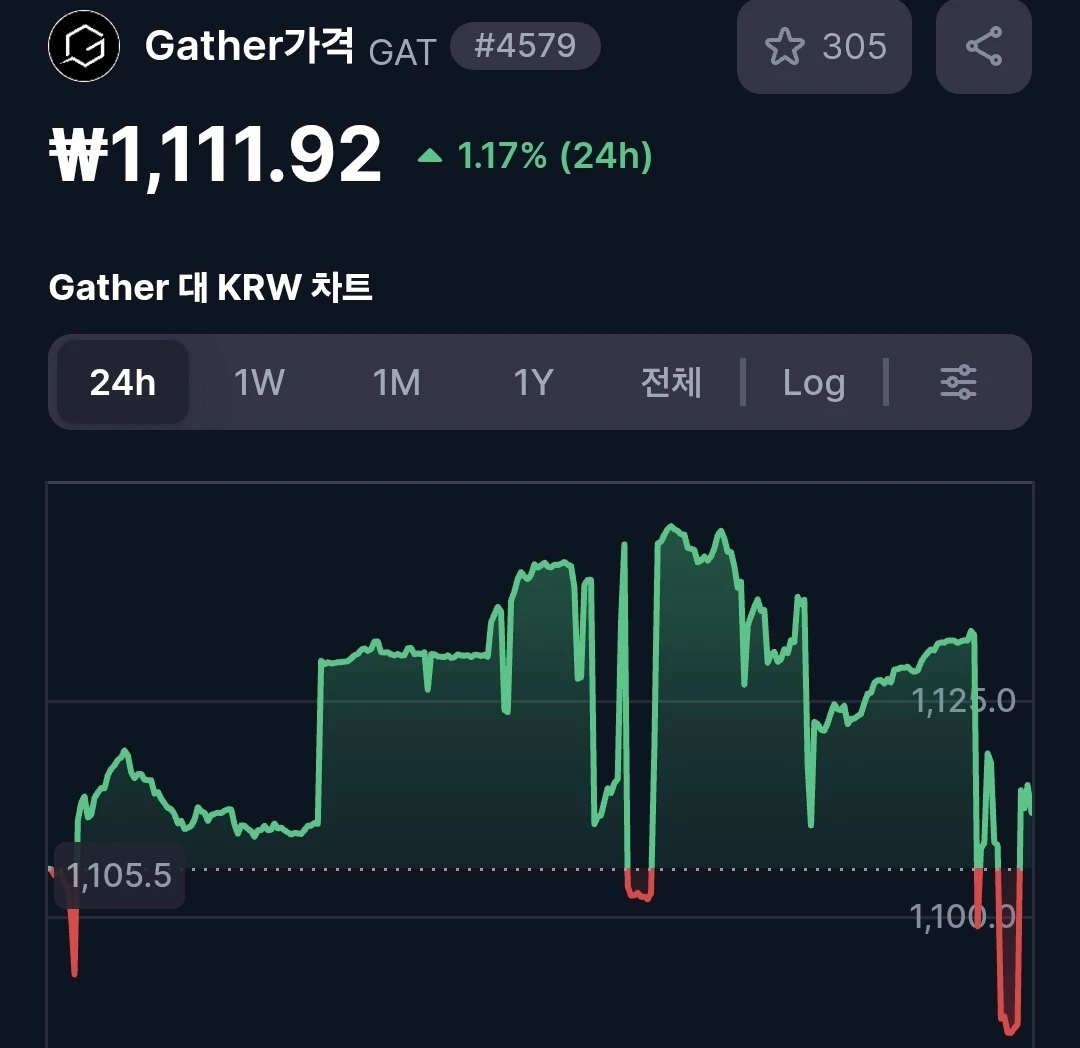The image size is (1080, 1048).
Task: Switch chart to 1Y range
Action: tap(533, 382)
